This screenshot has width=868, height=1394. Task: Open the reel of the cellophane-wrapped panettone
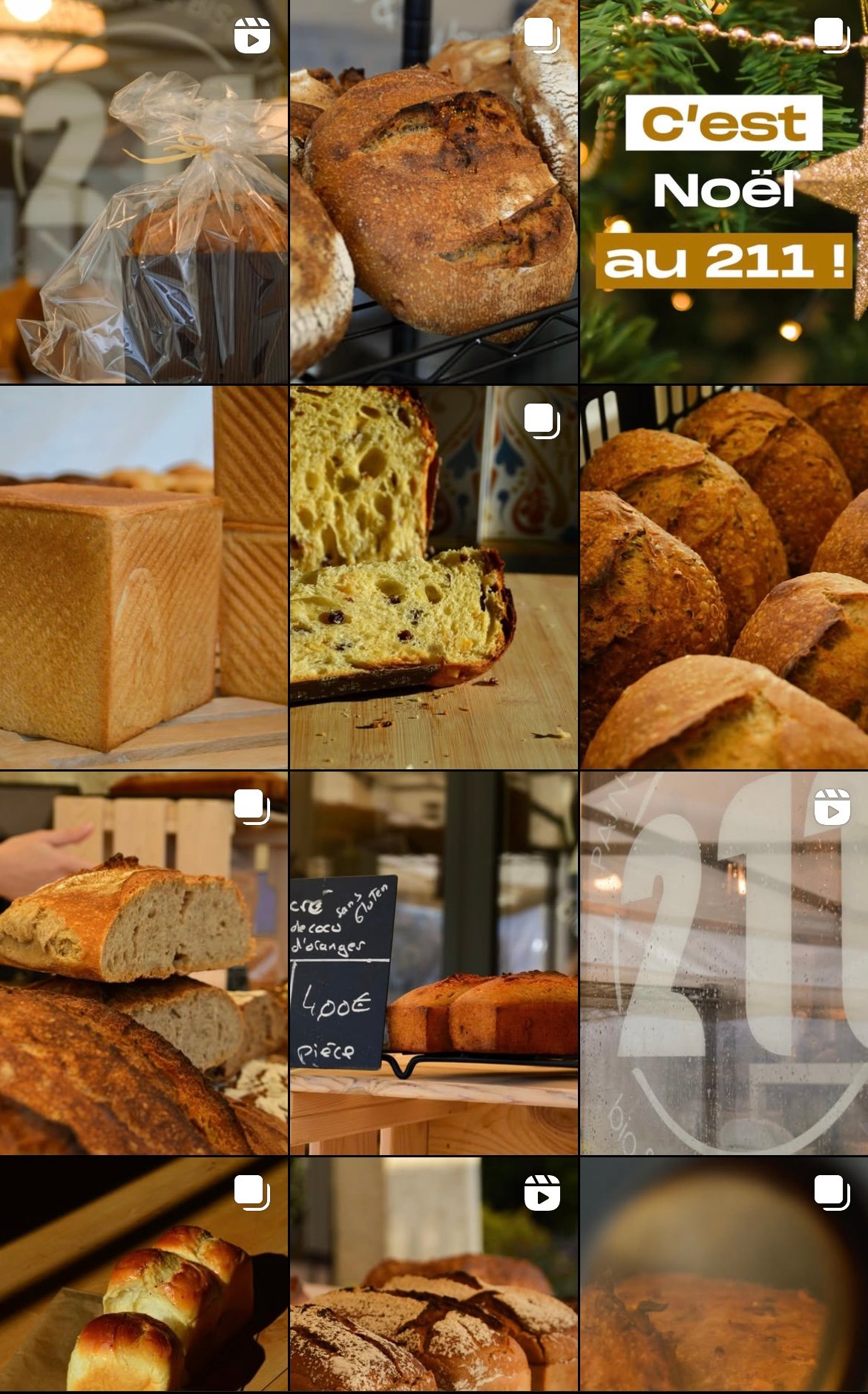[x=144, y=191]
